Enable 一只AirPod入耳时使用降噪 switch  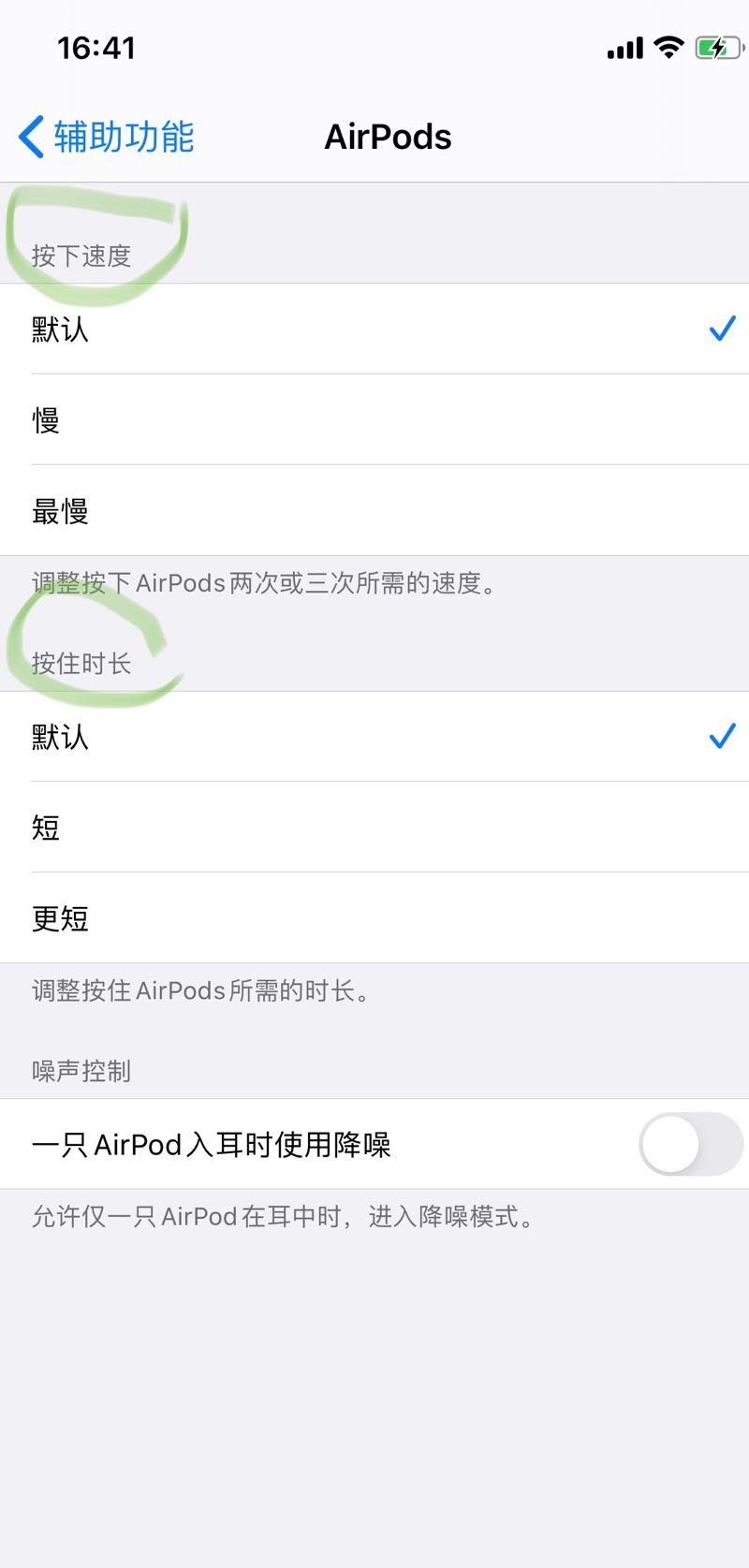click(690, 1144)
